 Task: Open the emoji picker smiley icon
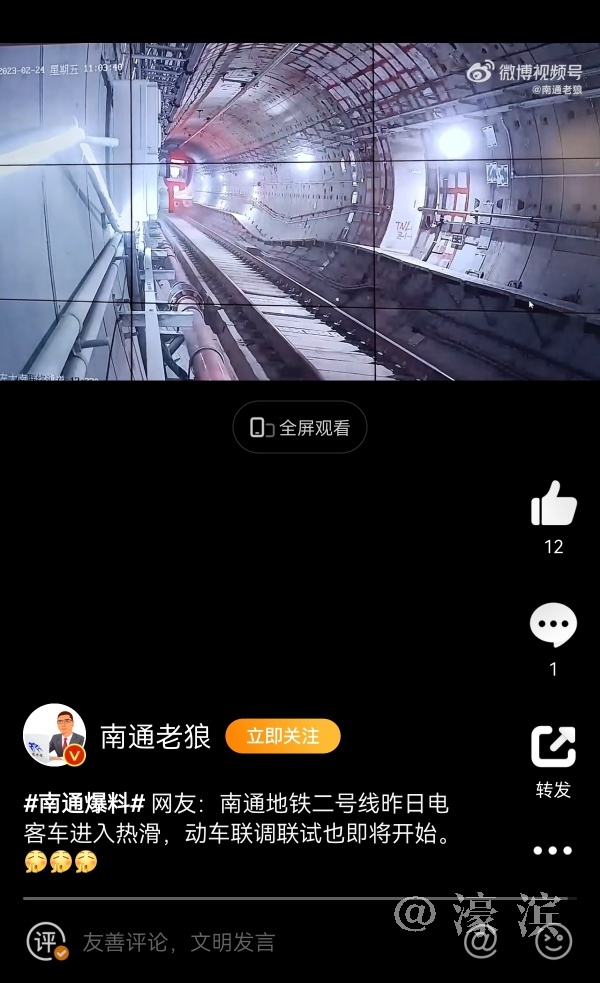click(x=553, y=941)
